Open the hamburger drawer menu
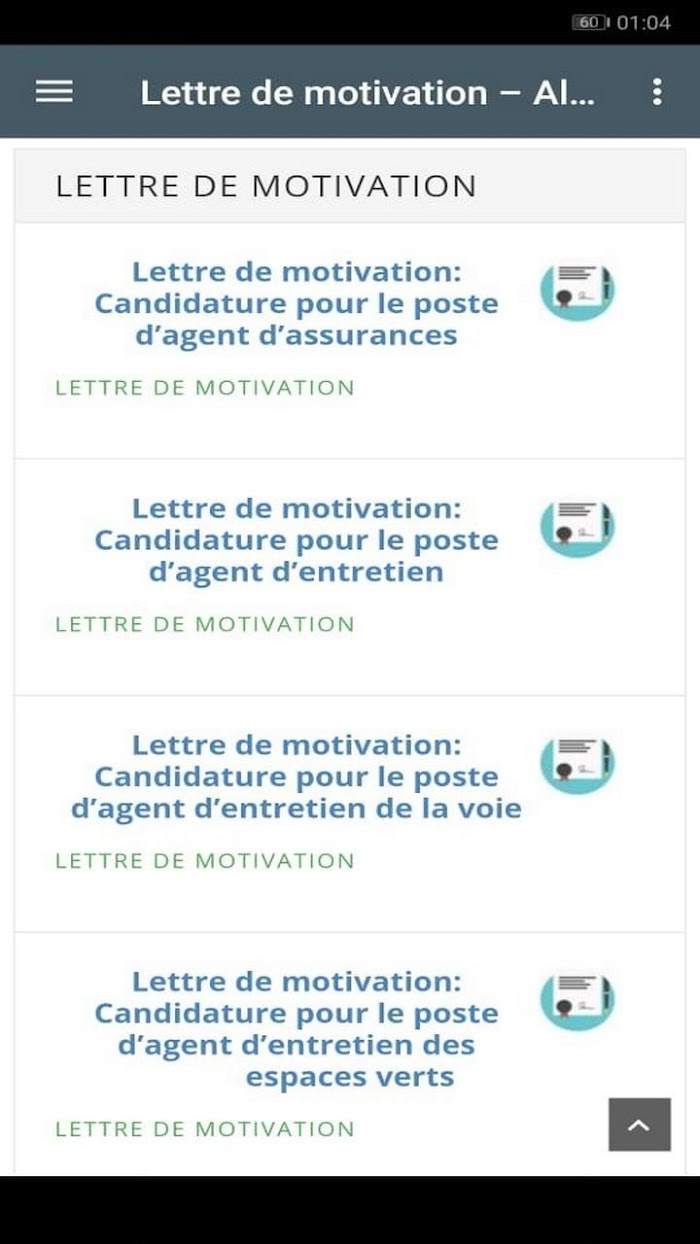The height and width of the screenshot is (1244, 700). [x=54, y=91]
